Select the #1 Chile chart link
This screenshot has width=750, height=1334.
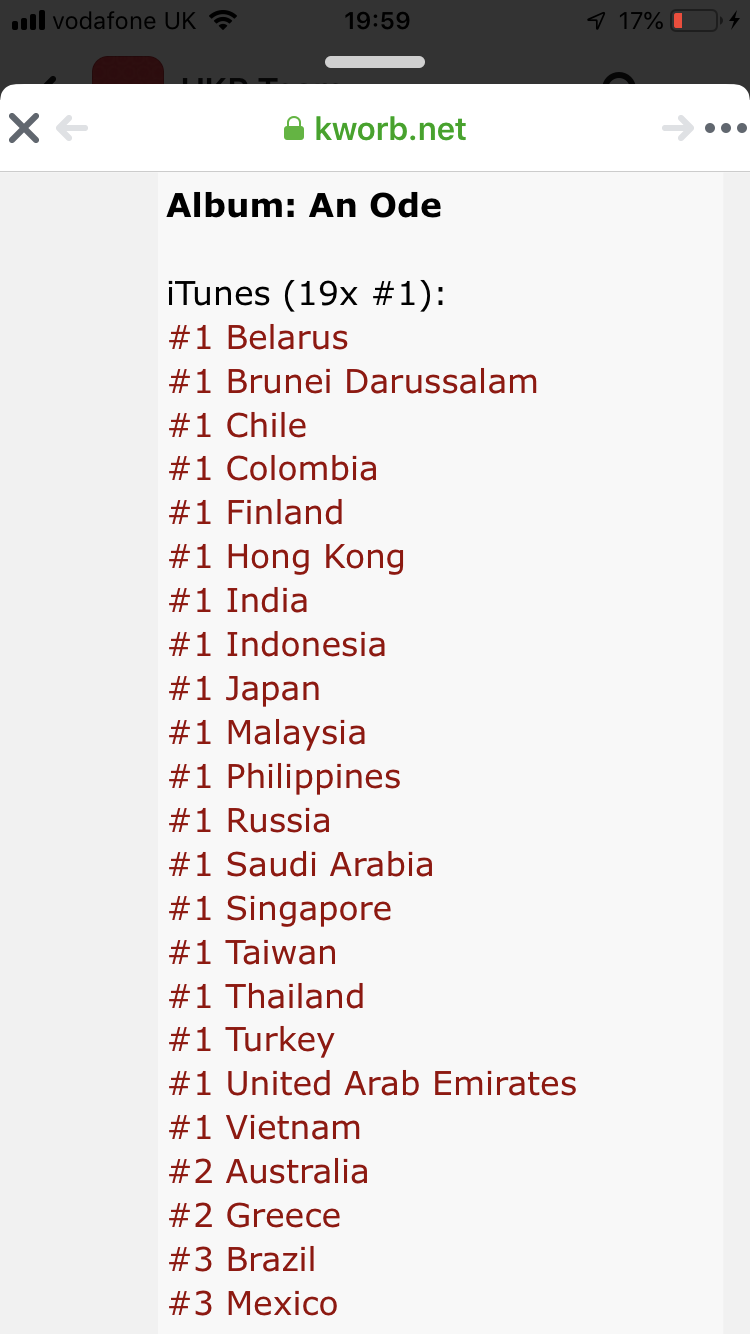237,425
